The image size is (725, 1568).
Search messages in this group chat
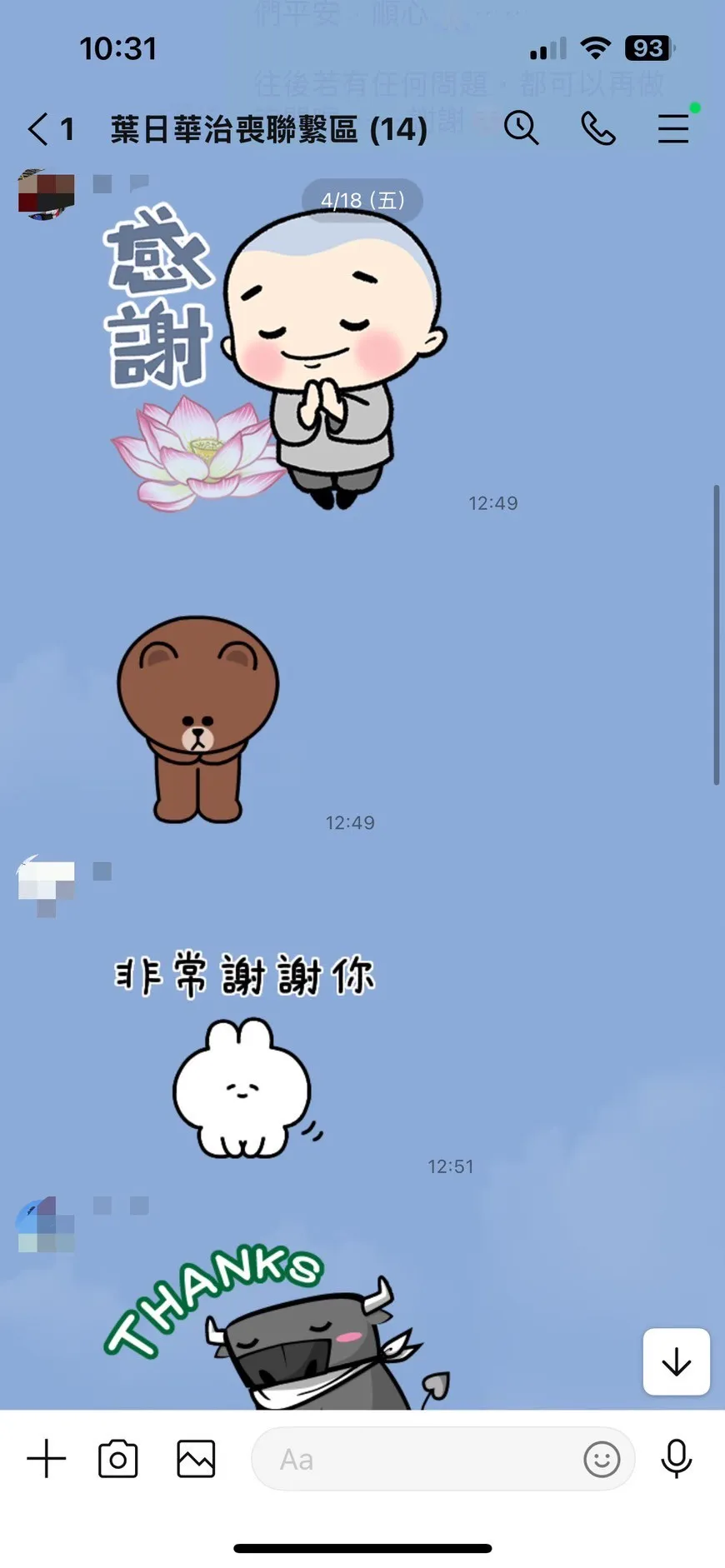pyautogui.click(x=522, y=128)
